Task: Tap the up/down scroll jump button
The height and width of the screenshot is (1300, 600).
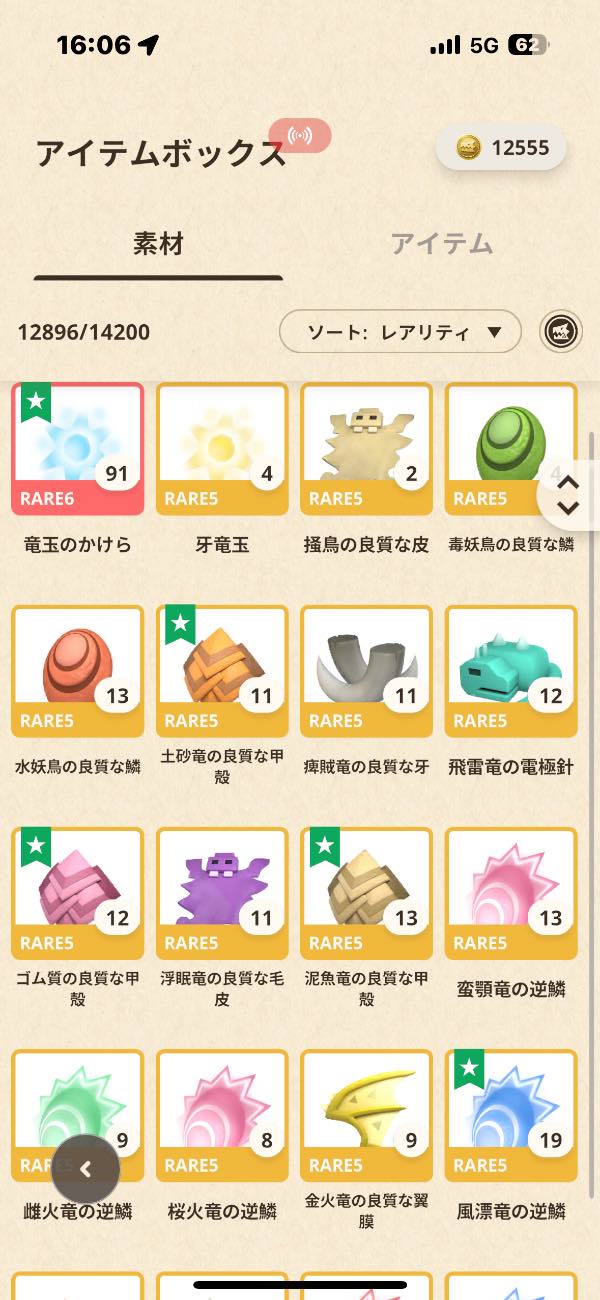Action: 567,495
